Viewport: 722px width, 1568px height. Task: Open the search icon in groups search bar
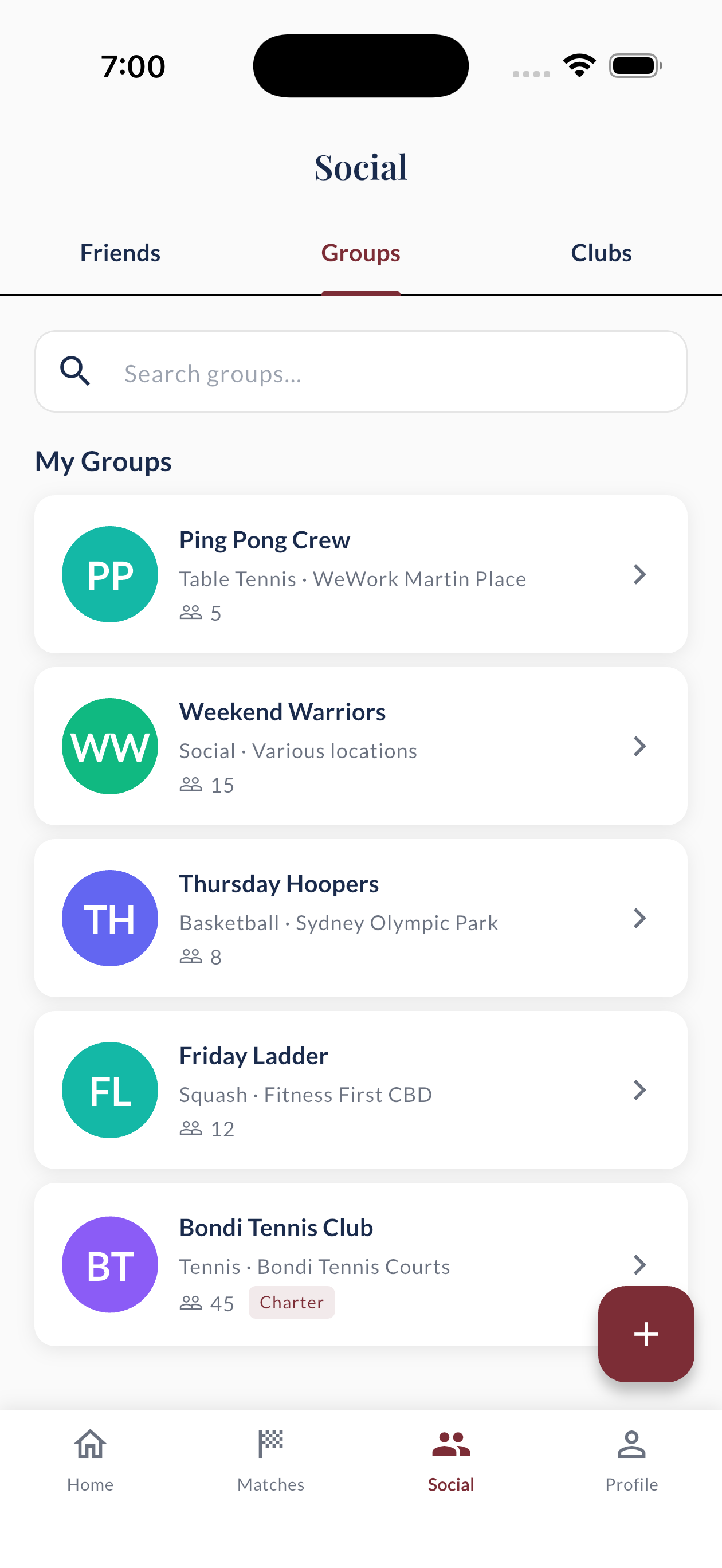(x=75, y=371)
